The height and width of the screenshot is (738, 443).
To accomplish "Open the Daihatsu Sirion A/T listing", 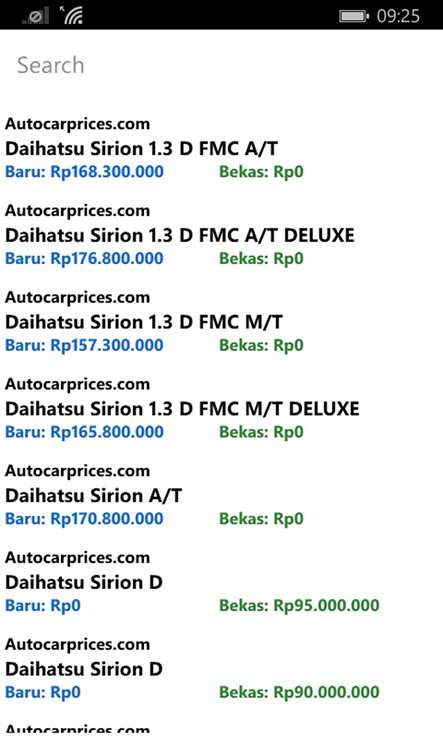I will click(221, 495).
